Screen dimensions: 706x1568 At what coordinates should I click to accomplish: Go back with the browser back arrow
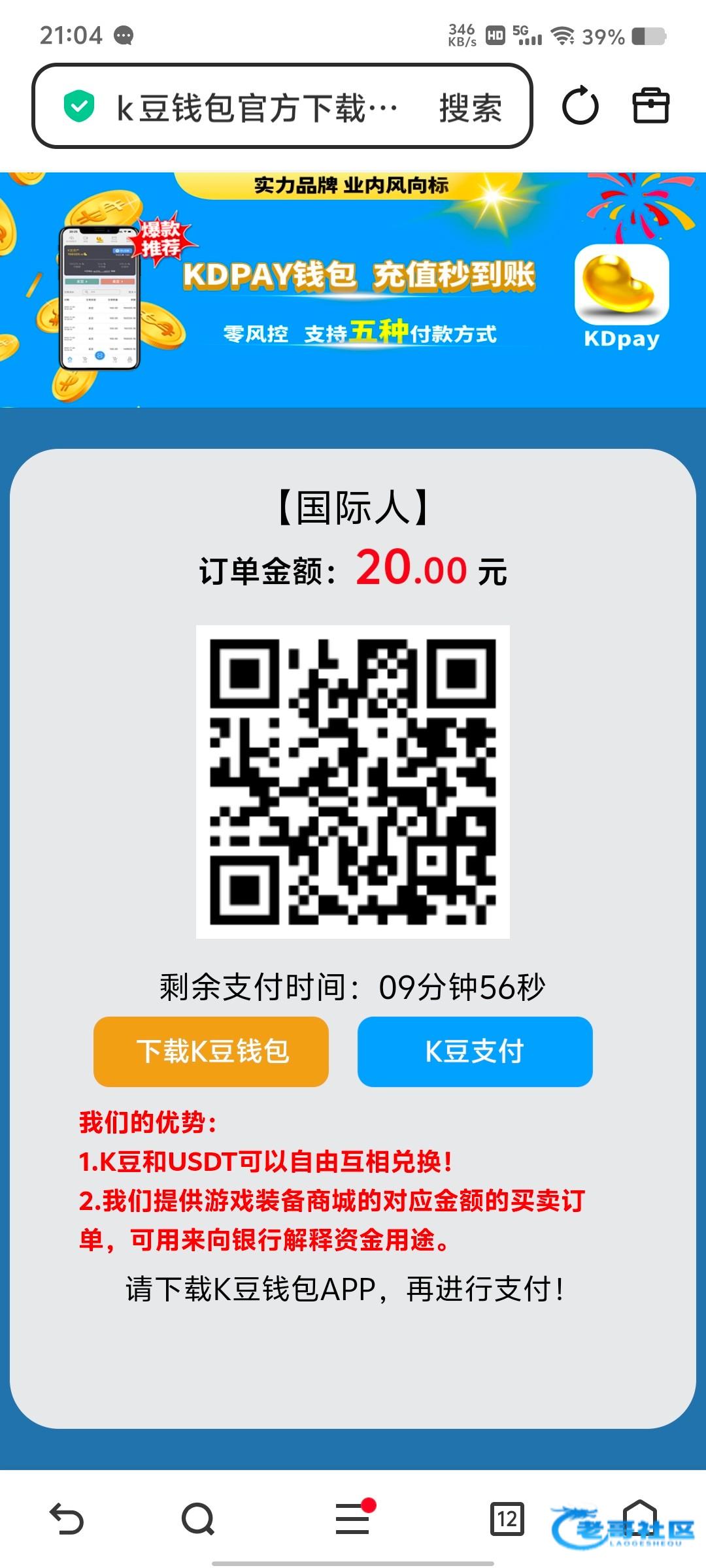67,1518
